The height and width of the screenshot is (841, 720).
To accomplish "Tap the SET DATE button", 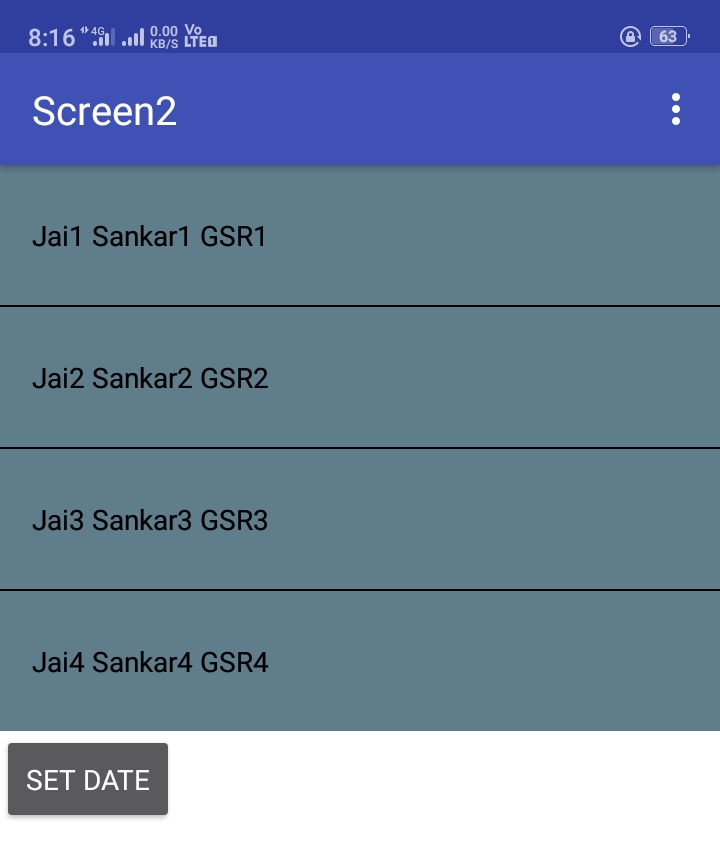I will pyautogui.click(x=88, y=780).
